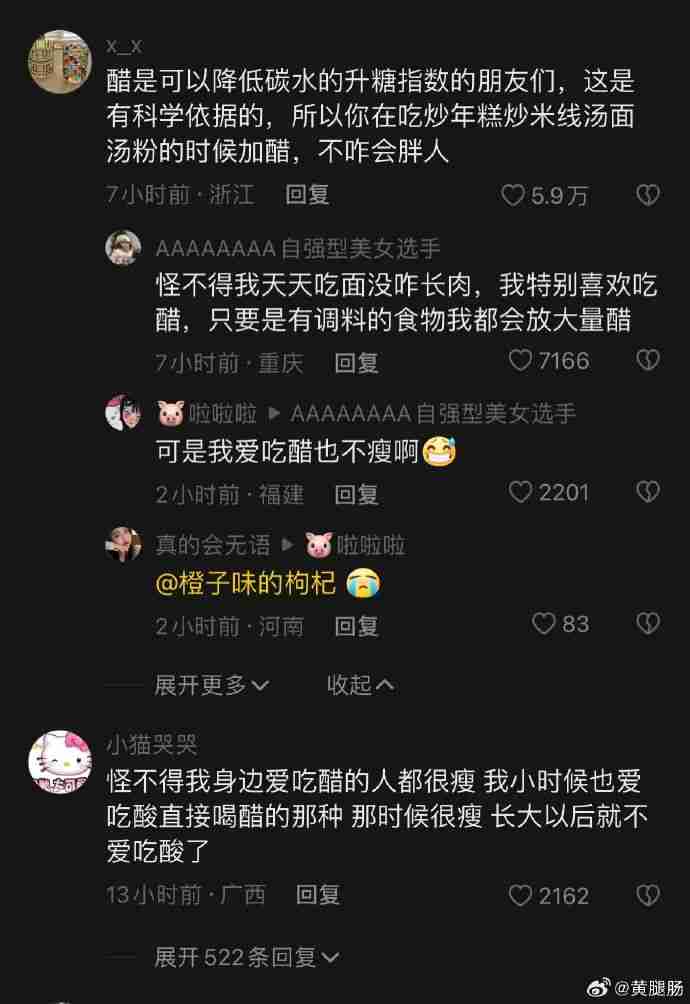Image resolution: width=690 pixels, height=1004 pixels.
Task: Reply to the comment from 重庆
Action: click(x=356, y=363)
